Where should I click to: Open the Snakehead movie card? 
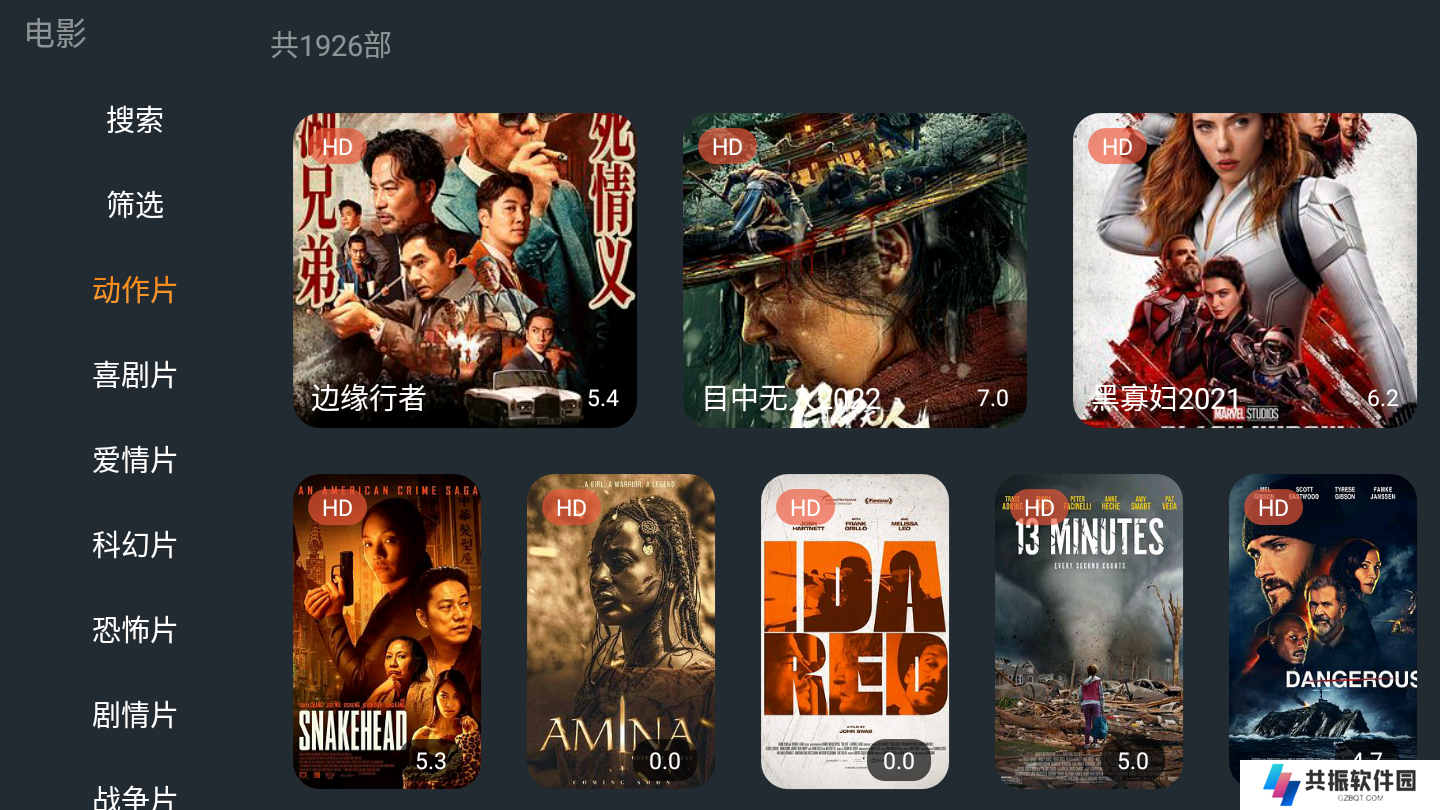(x=387, y=631)
